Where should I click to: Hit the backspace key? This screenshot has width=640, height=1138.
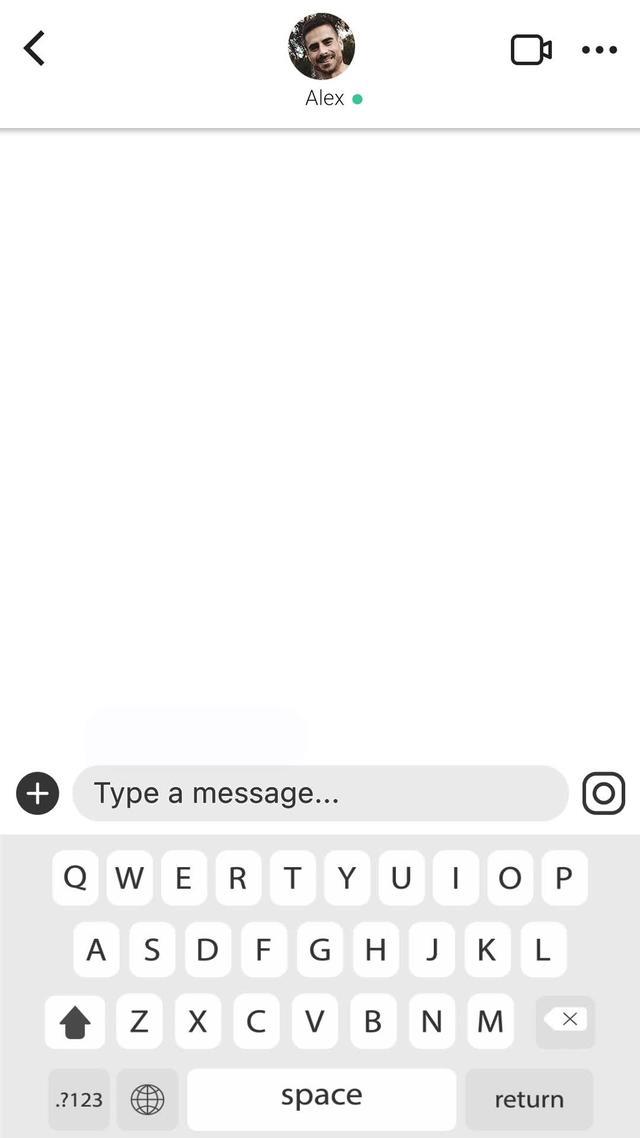566,1021
